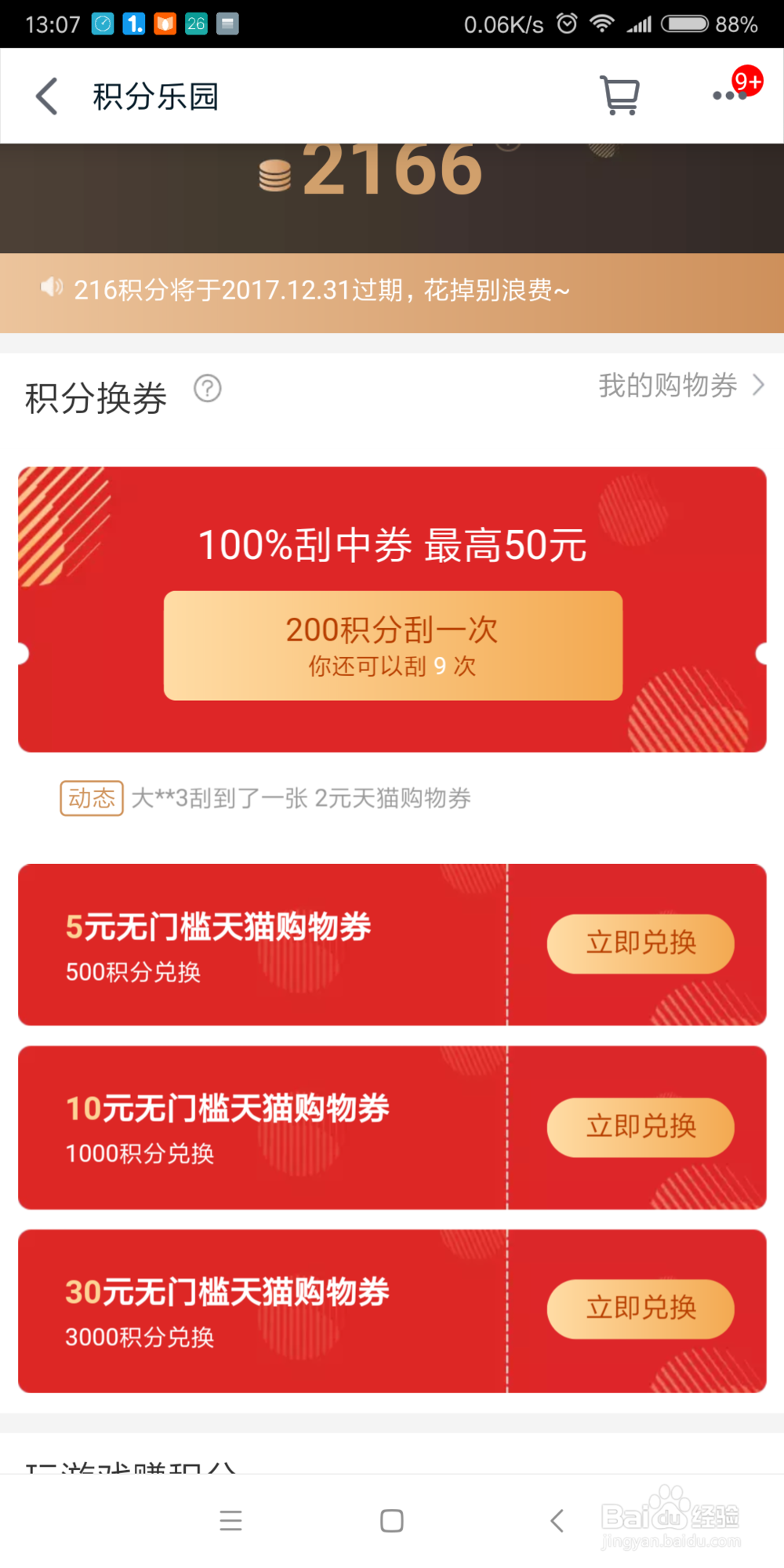
Task: Tap the navigation back triangle at bottom
Action: (557, 1519)
